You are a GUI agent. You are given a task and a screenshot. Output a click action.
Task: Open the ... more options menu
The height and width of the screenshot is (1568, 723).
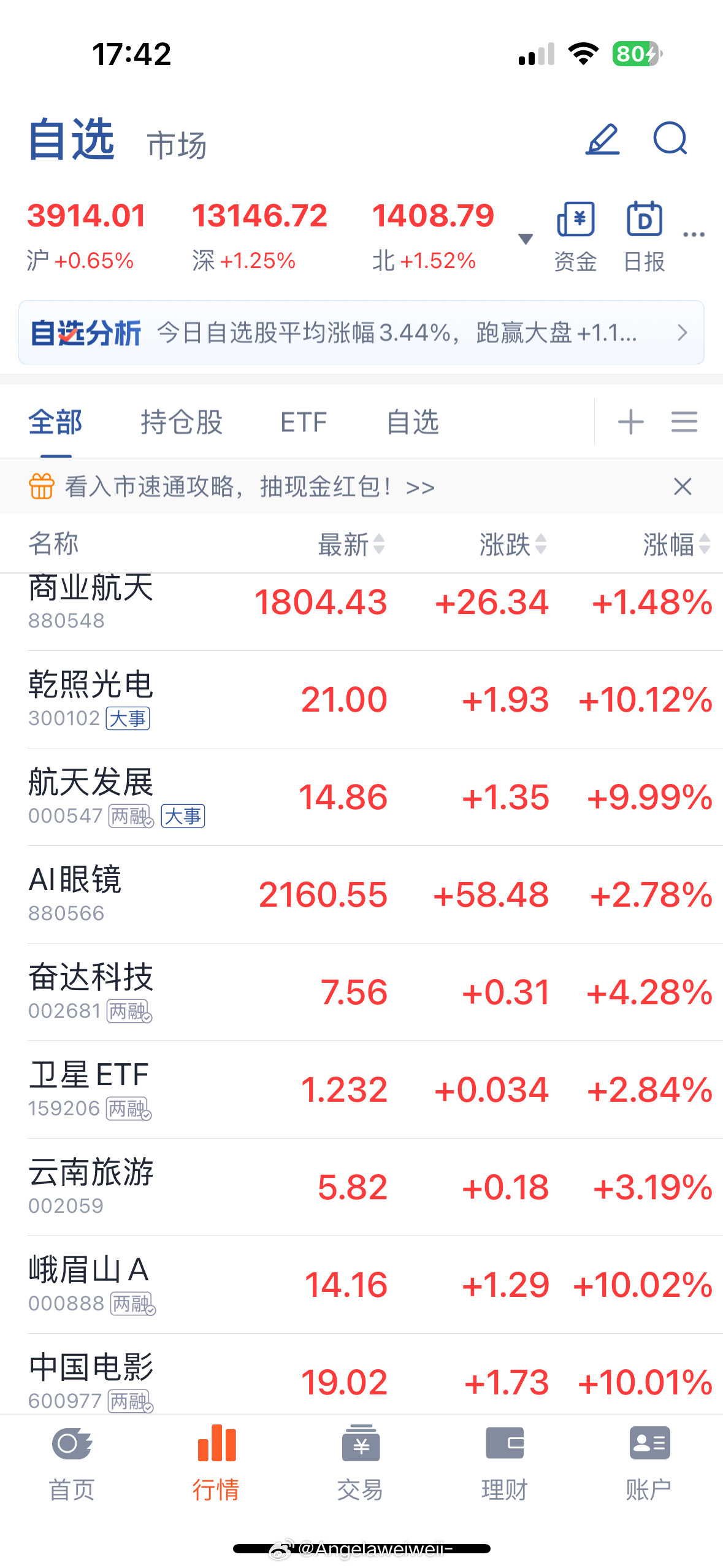[x=694, y=234]
